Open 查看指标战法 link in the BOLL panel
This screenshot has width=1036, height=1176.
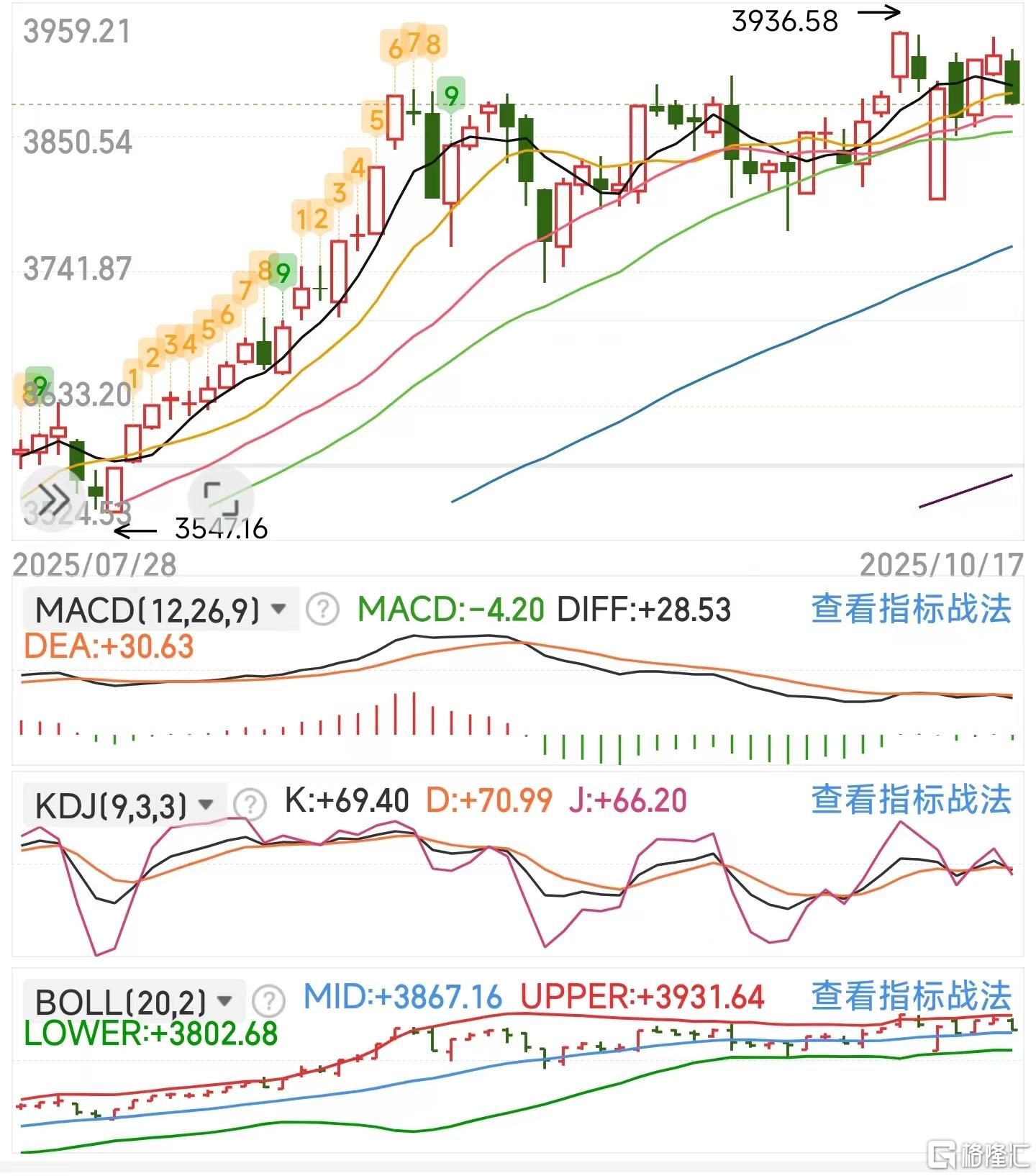(x=911, y=996)
